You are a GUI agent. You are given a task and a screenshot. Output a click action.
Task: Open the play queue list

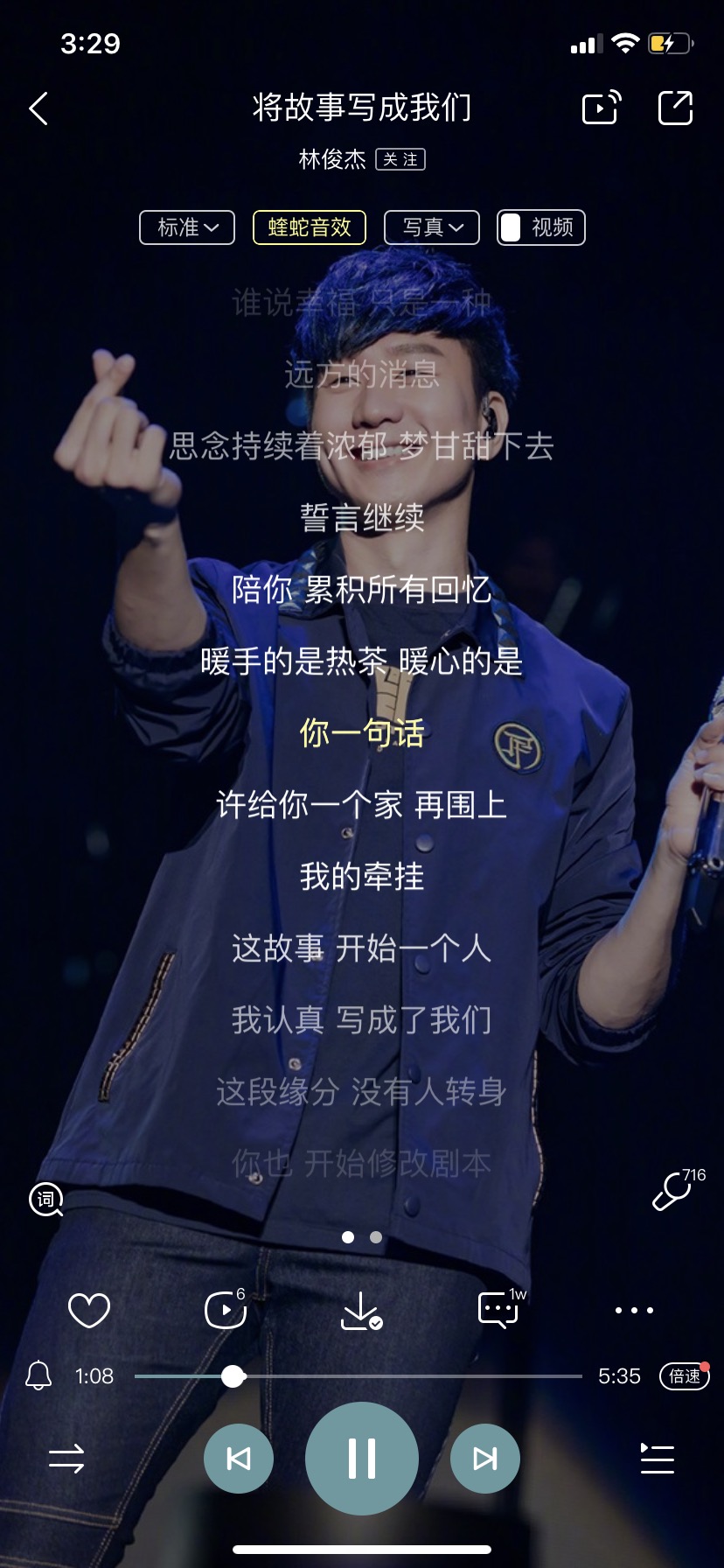pyautogui.click(x=658, y=1459)
